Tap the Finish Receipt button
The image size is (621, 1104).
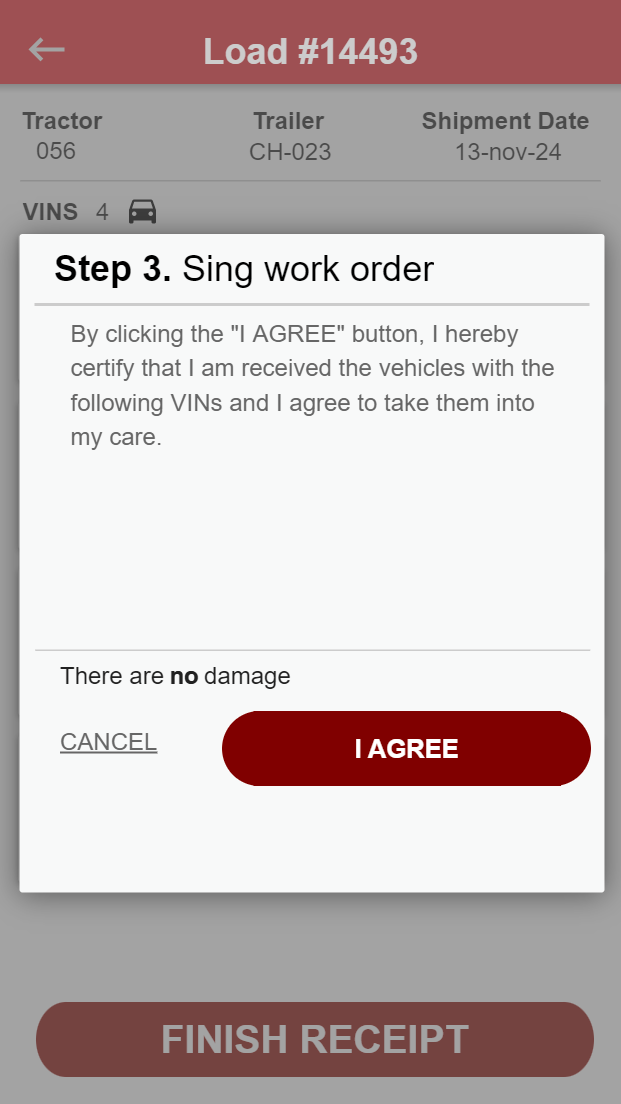pyautogui.click(x=315, y=1040)
